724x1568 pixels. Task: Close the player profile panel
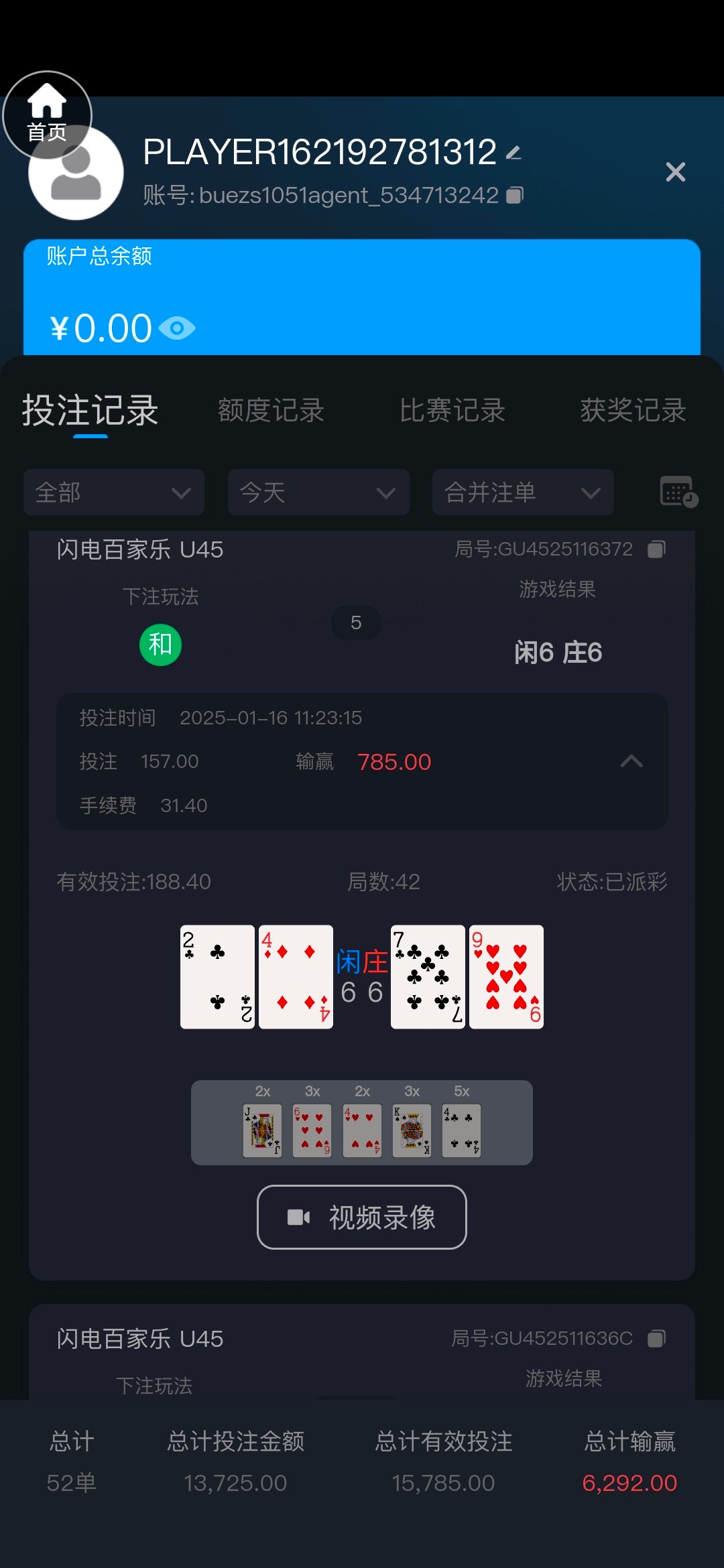point(675,172)
